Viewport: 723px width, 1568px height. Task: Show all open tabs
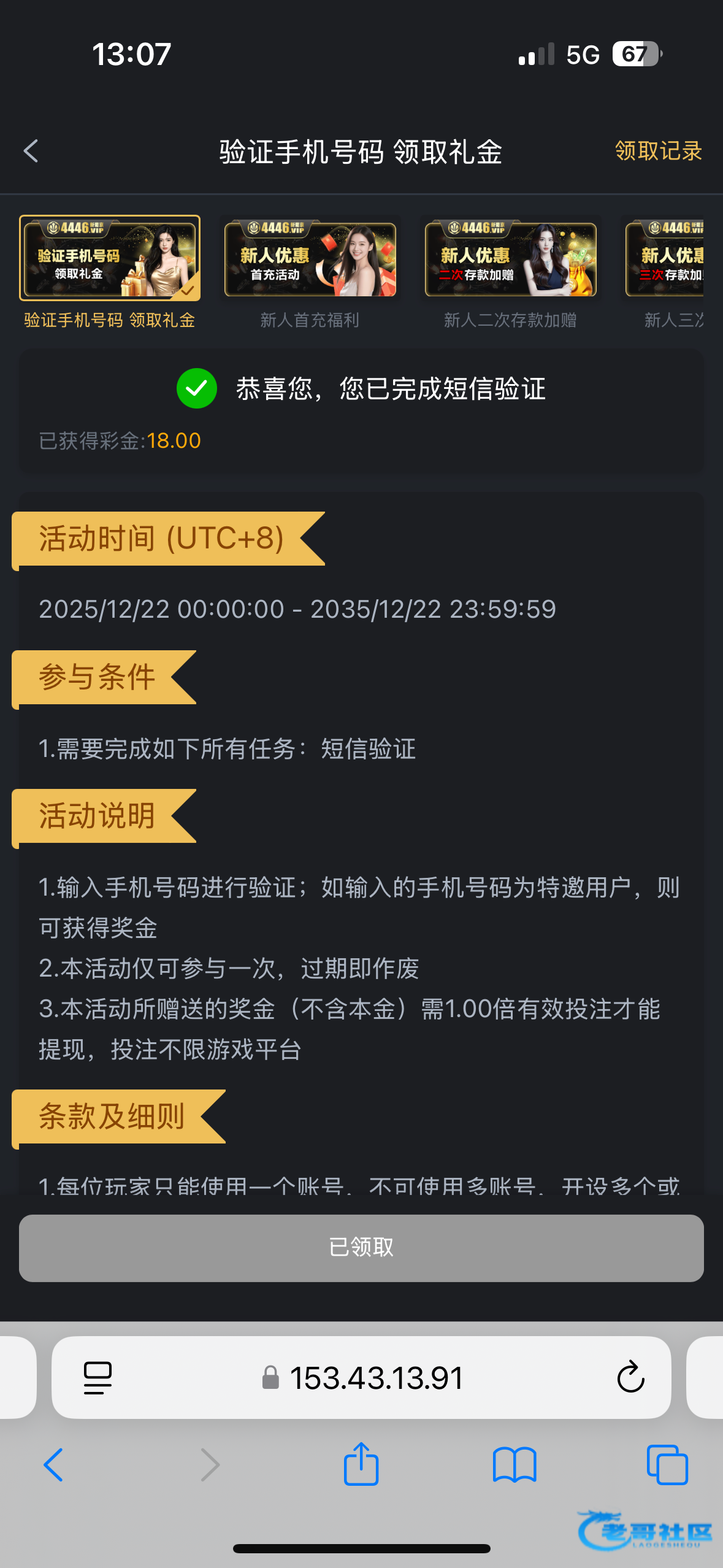(x=667, y=1465)
